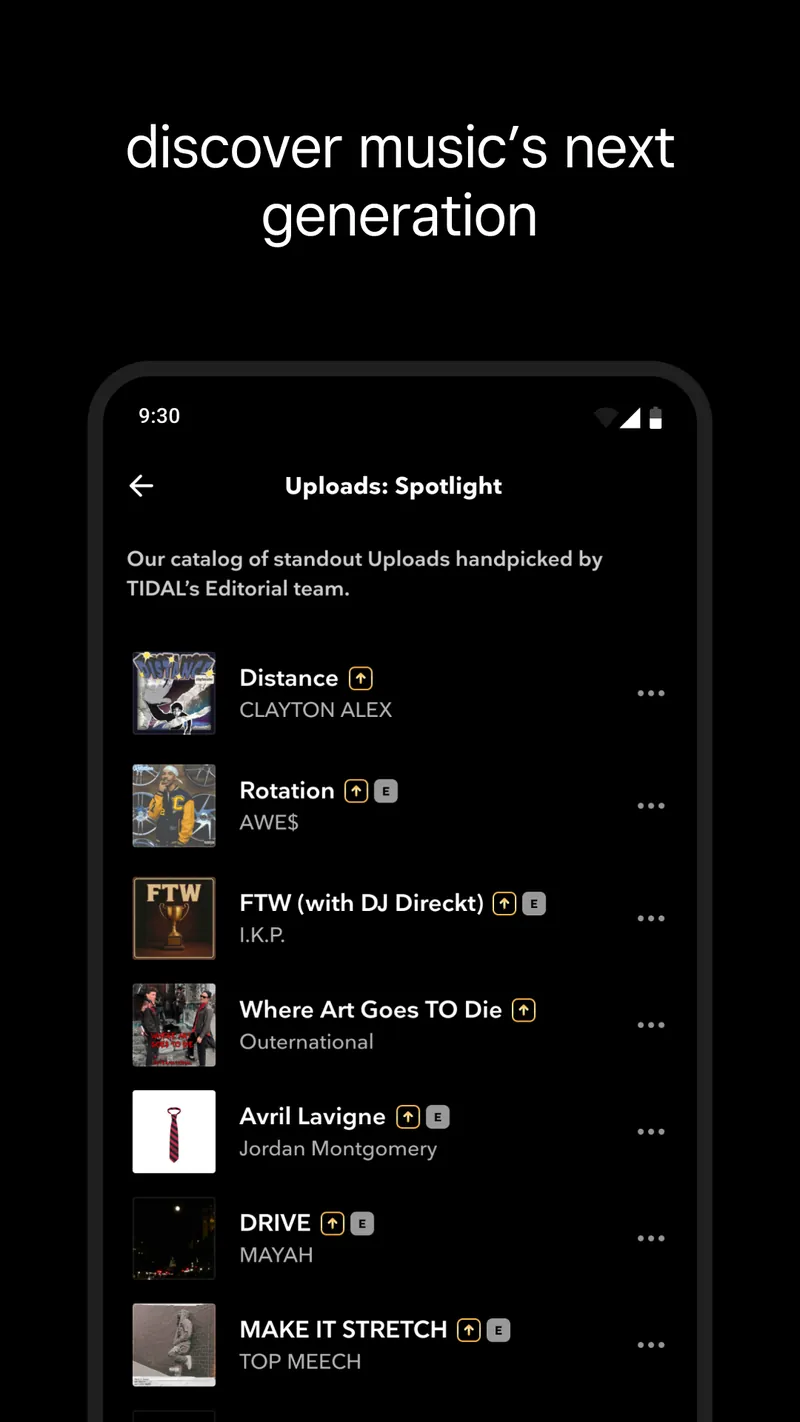Viewport: 800px width, 1422px height.
Task: Tap the back arrow at the top
Action: (x=141, y=486)
